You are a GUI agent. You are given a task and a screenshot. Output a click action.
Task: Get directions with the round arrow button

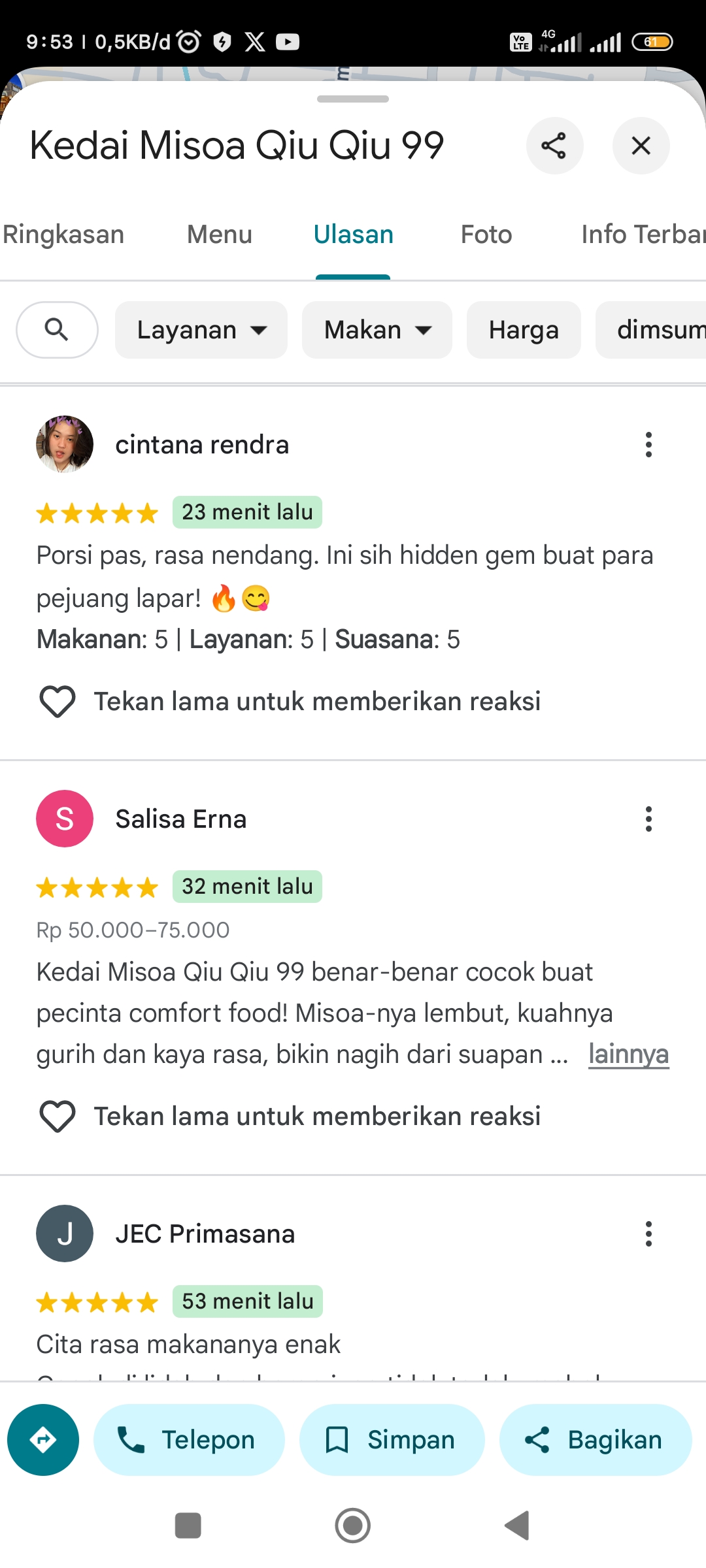[43, 1440]
